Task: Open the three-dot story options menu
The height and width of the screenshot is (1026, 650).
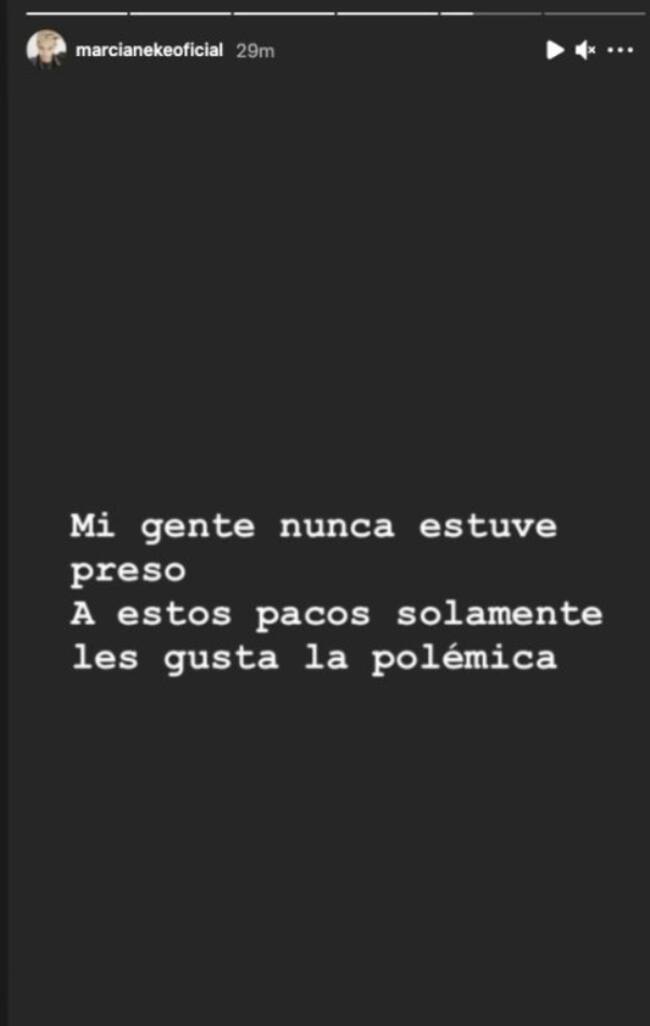Action: tap(620, 50)
